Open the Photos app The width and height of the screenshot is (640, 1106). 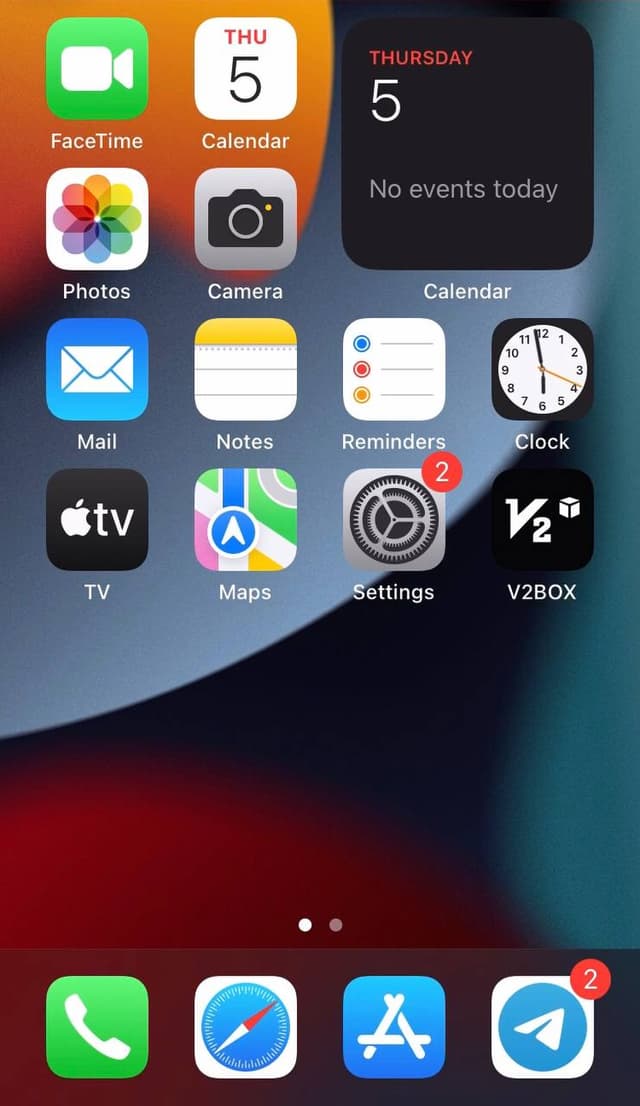click(x=97, y=219)
